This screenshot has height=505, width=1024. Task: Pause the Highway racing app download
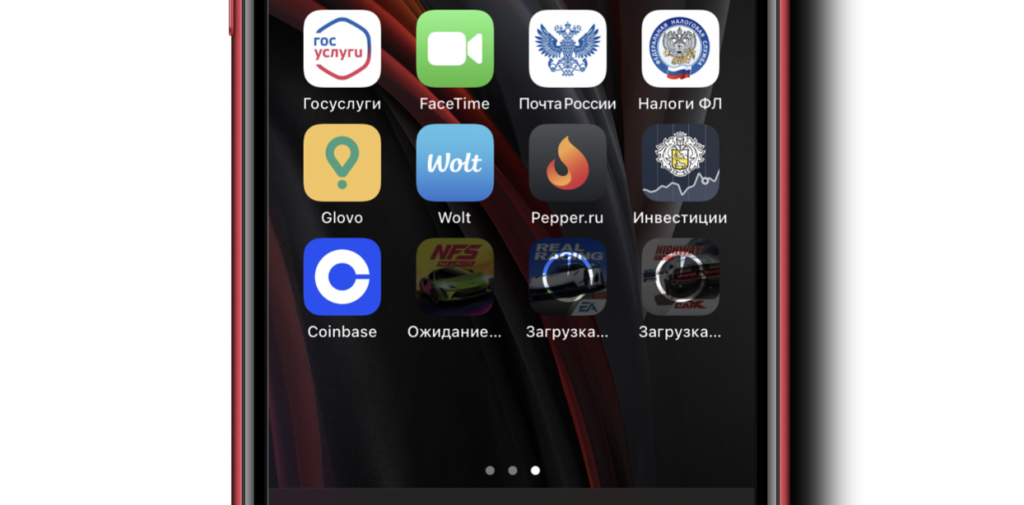680,277
